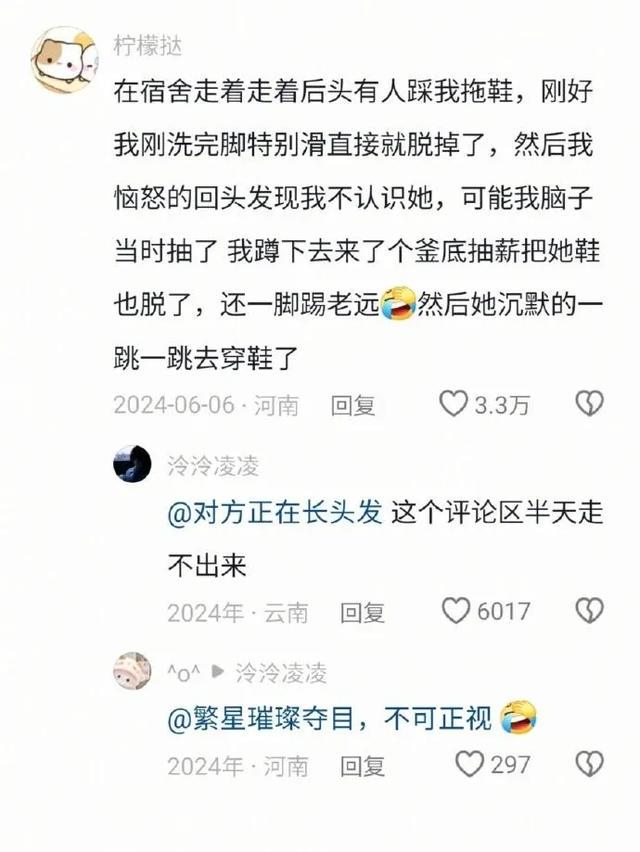Screen dimensions: 640x852
Task: View the ^o^ commenter's avatar profile
Action: (132, 671)
